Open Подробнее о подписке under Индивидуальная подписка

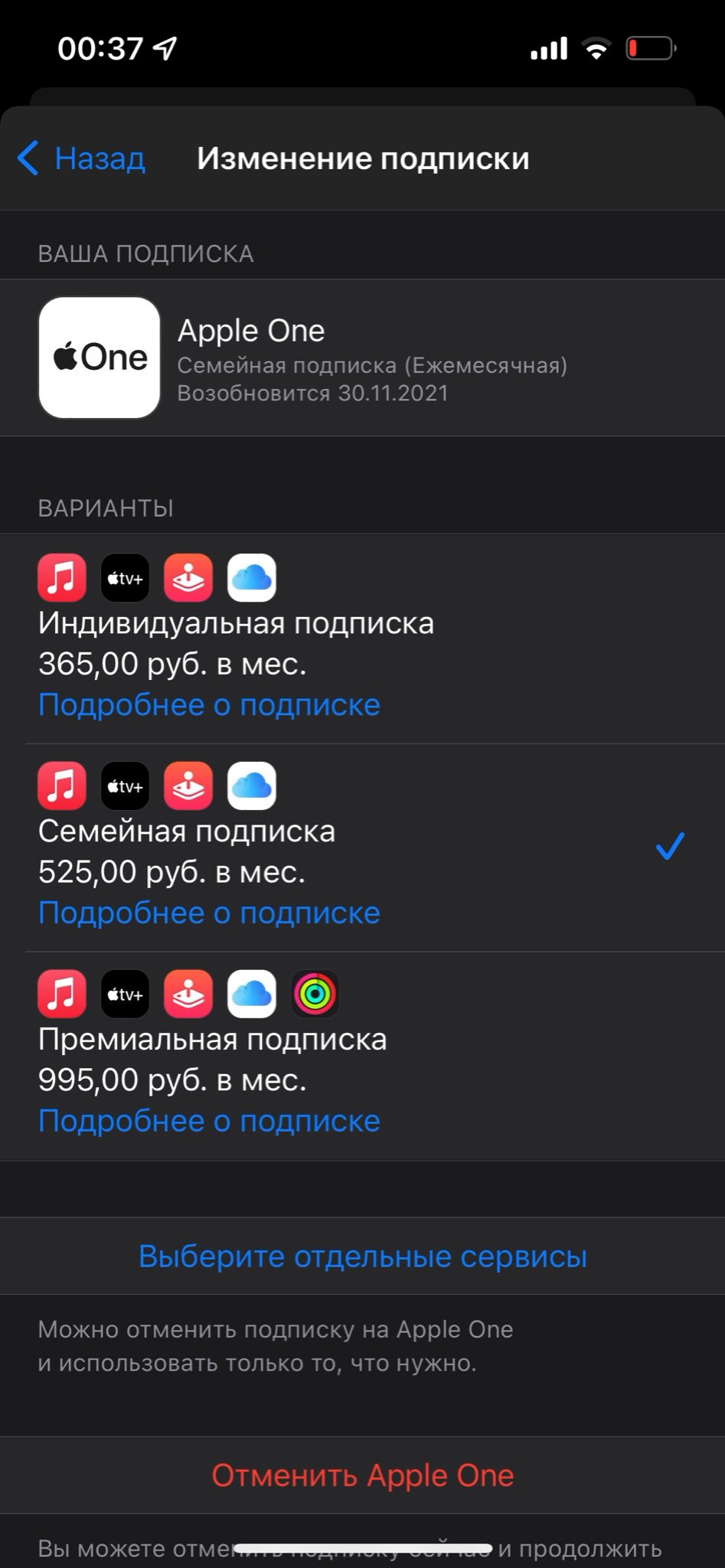tap(209, 705)
